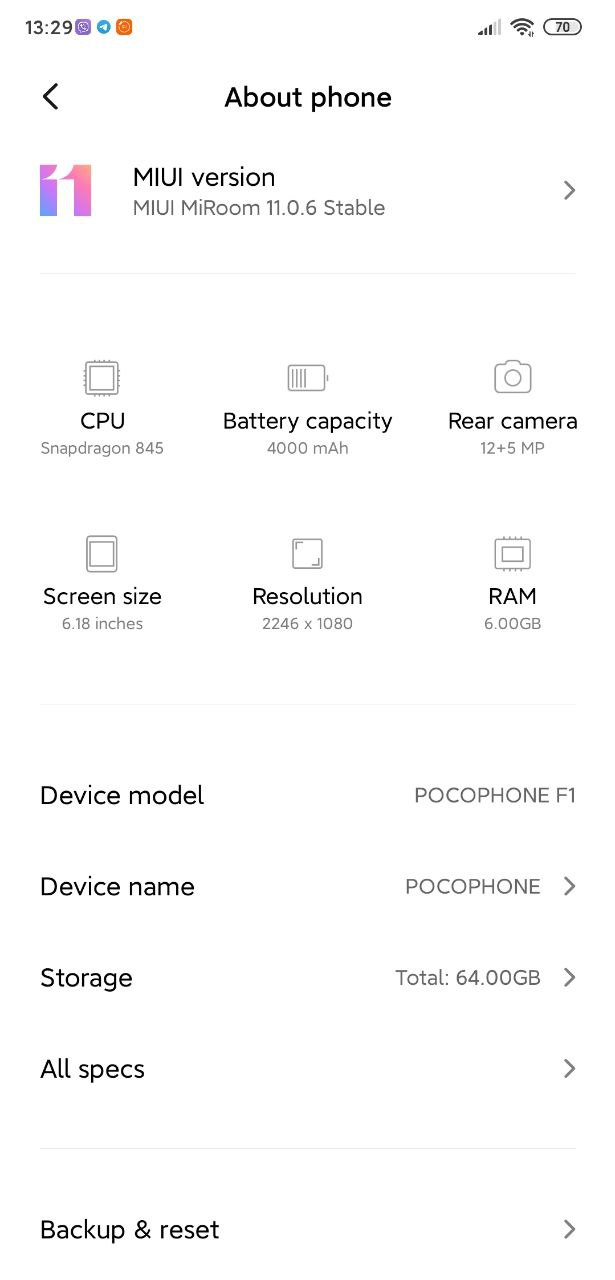The height and width of the screenshot is (1280, 615).
Task: Open the Device name setting
Action: click(x=307, y=887)
